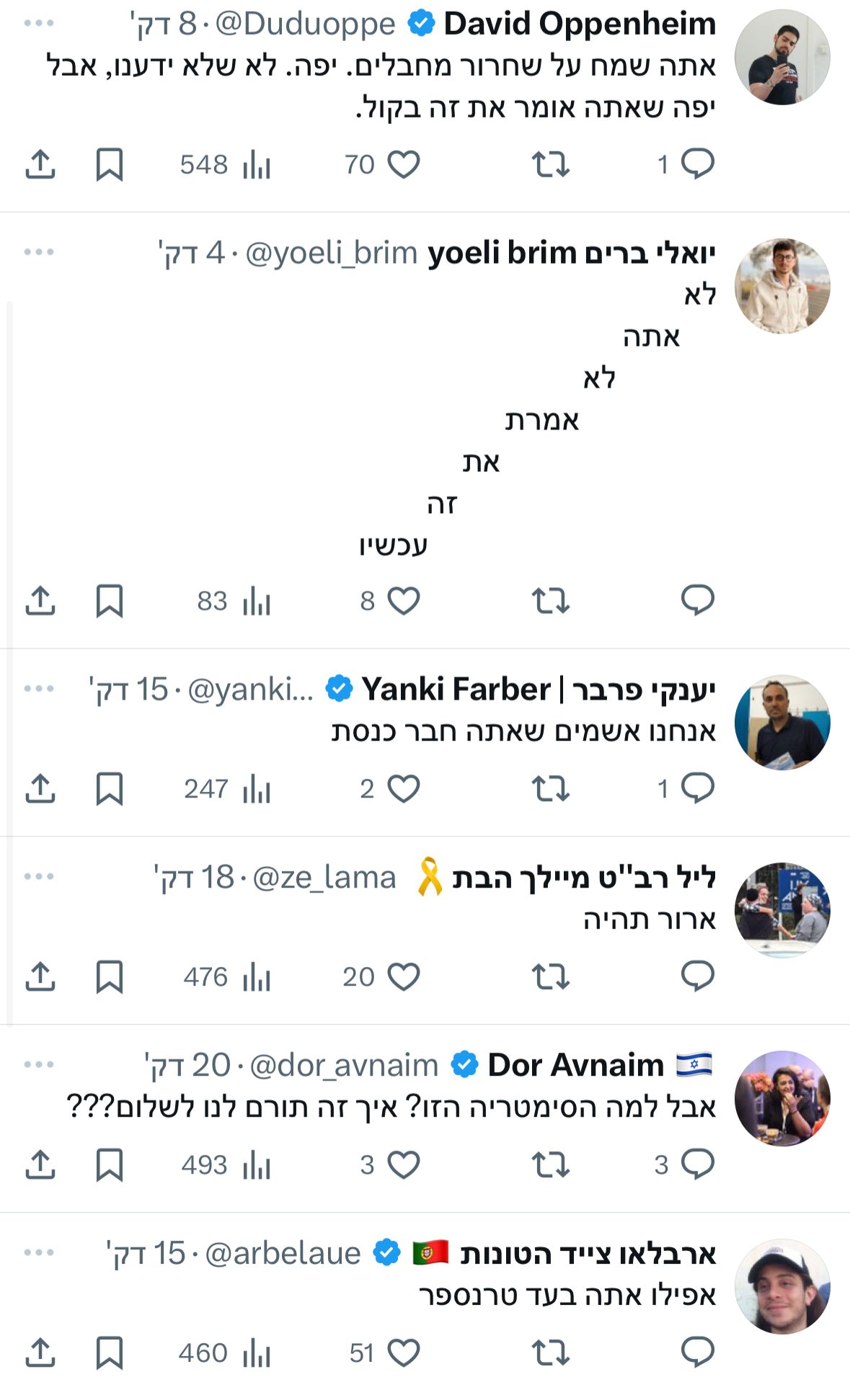Repost Dor Avnaim's reply

click(x=551, y=1165)
